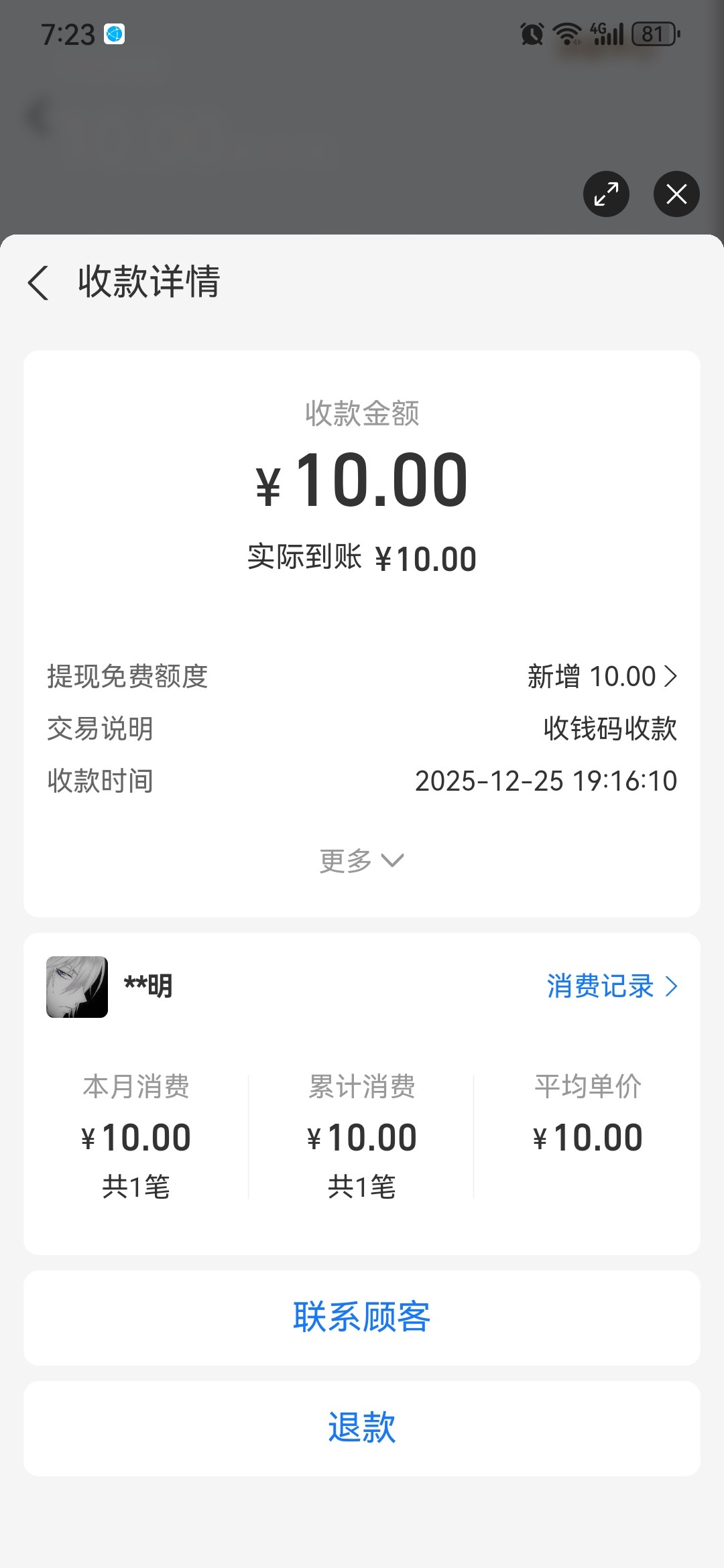
Task: Tap the fullscreen expand icon
Action: (606, 194)
